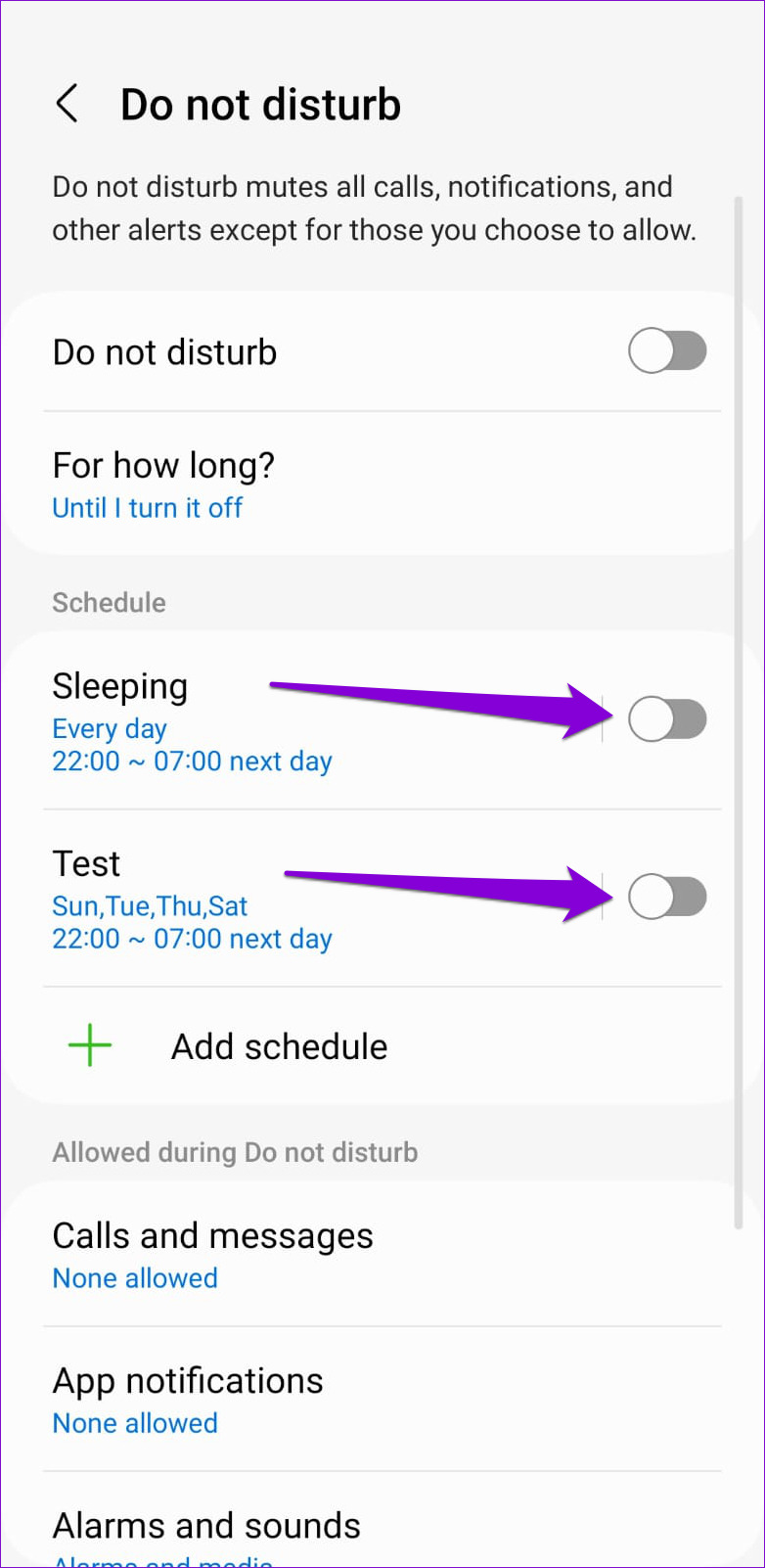This screenshot has width=765, height=1568.
Task: Enable the Sleeping schedule toggle
Action: pos(667,720)
